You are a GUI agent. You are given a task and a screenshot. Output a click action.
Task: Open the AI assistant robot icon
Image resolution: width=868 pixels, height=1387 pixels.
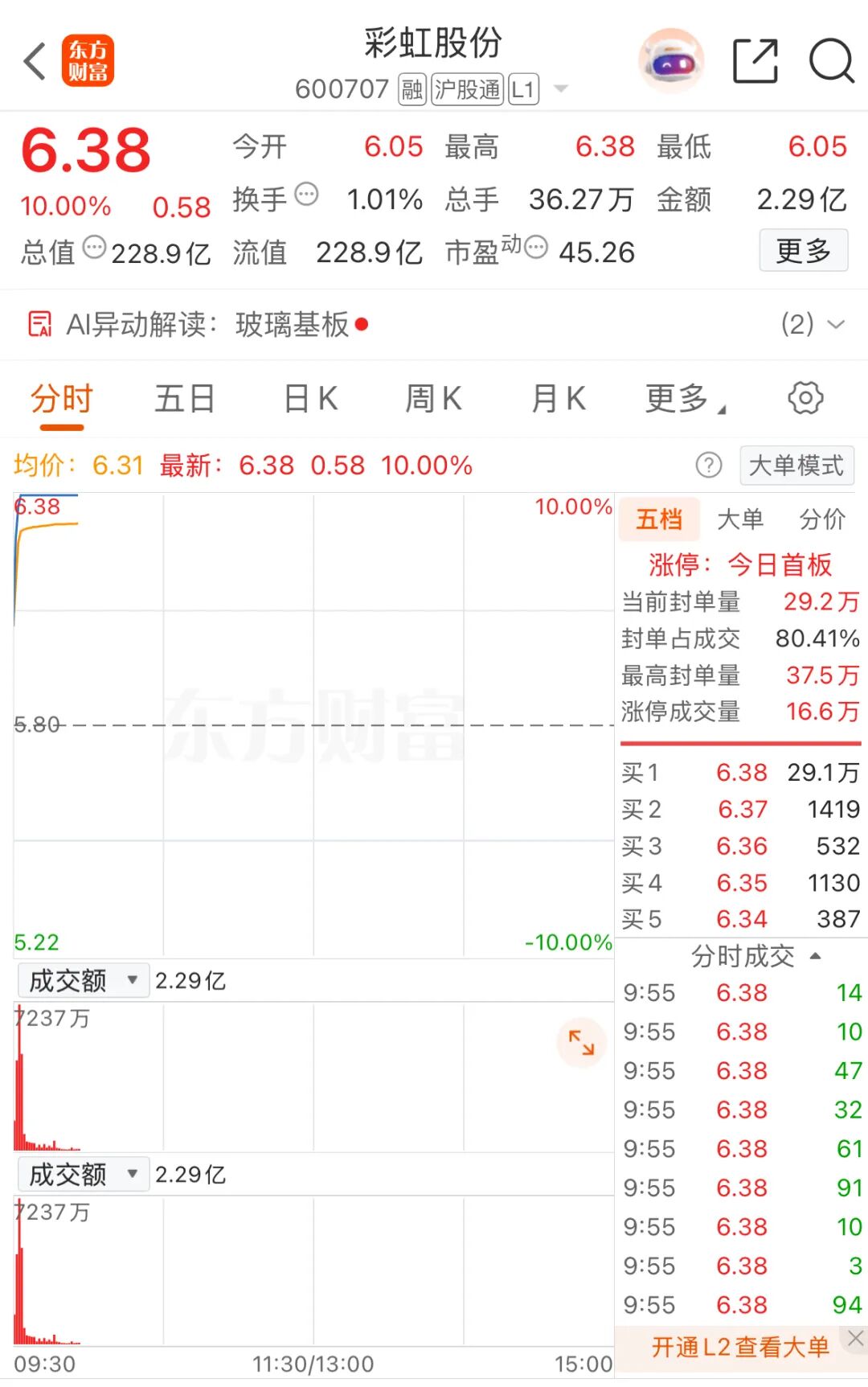(x=671, y=61)
